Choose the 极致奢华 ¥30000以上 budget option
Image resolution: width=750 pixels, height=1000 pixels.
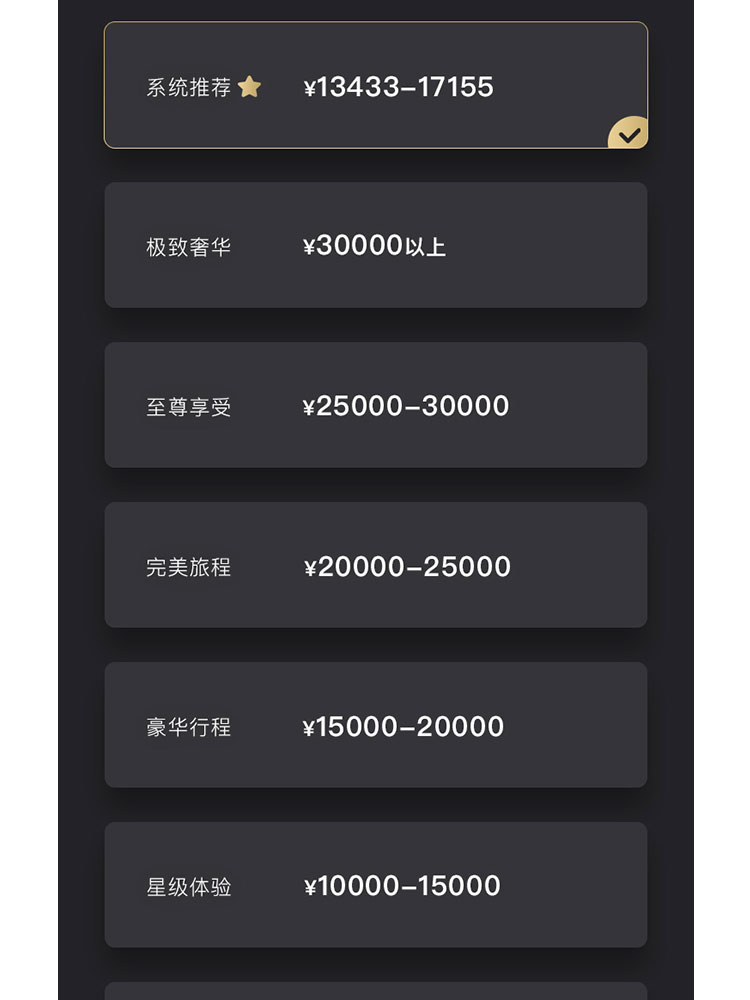[375, 245]
